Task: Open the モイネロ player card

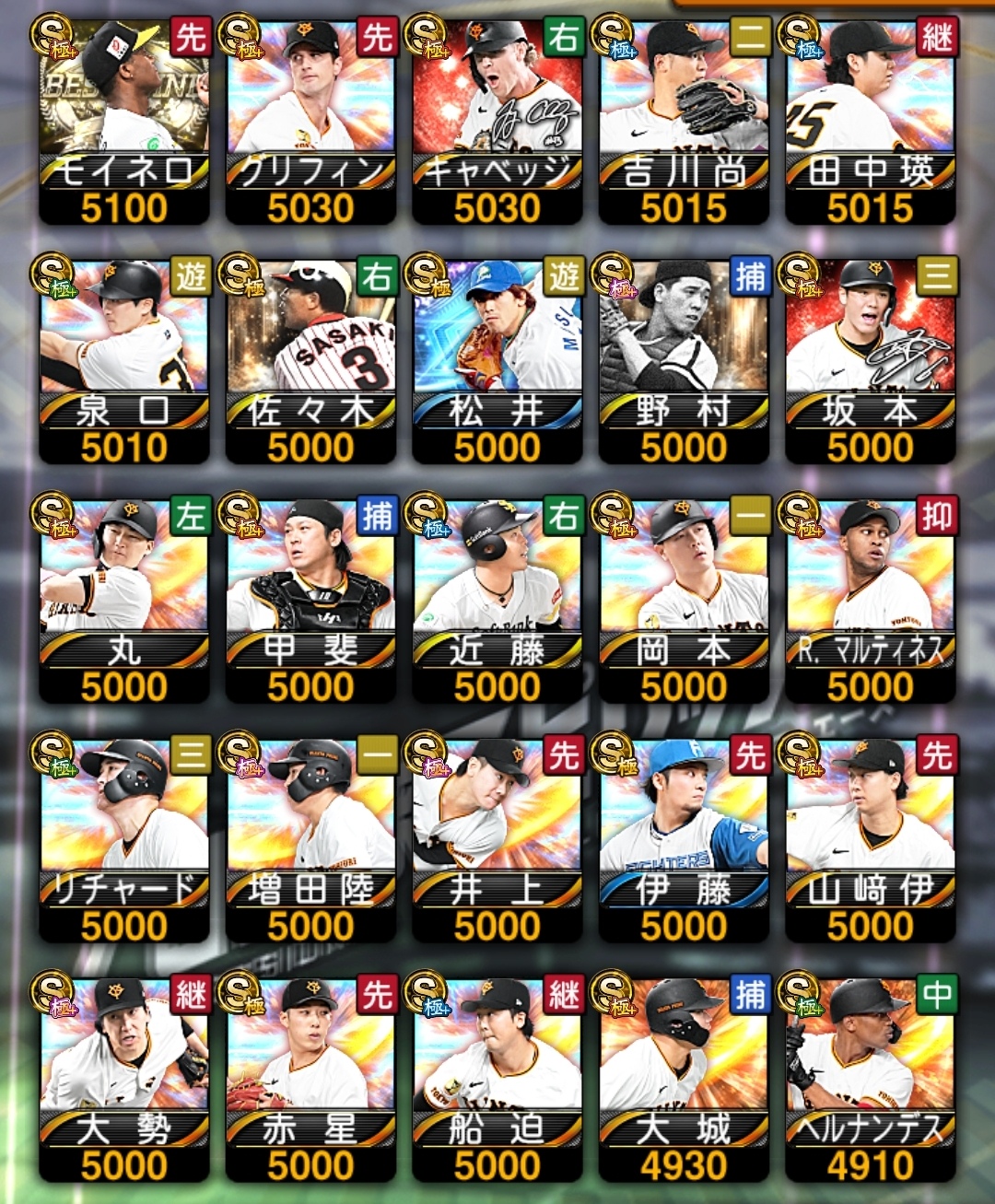Action: pos(124,120)
